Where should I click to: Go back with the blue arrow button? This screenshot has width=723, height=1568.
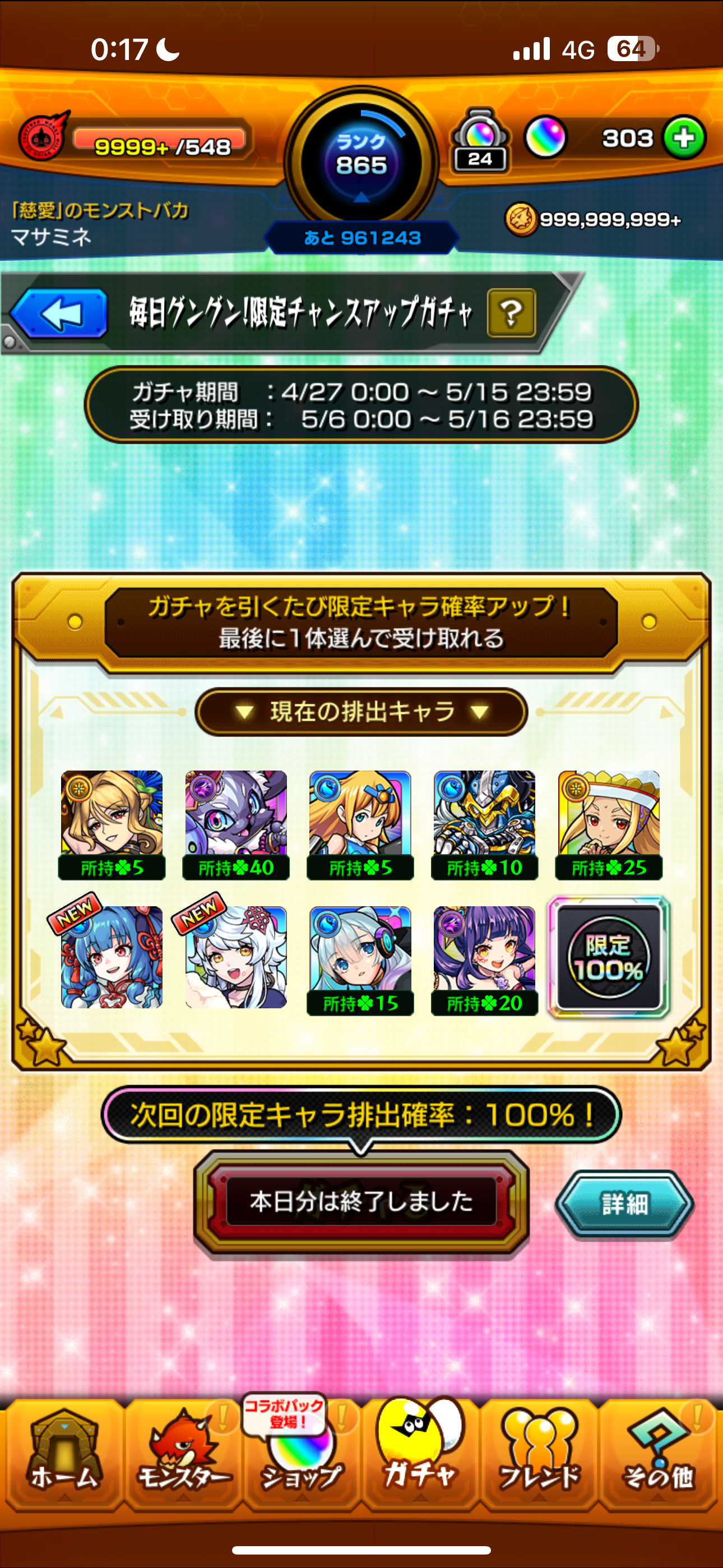[x=59, y=313]
